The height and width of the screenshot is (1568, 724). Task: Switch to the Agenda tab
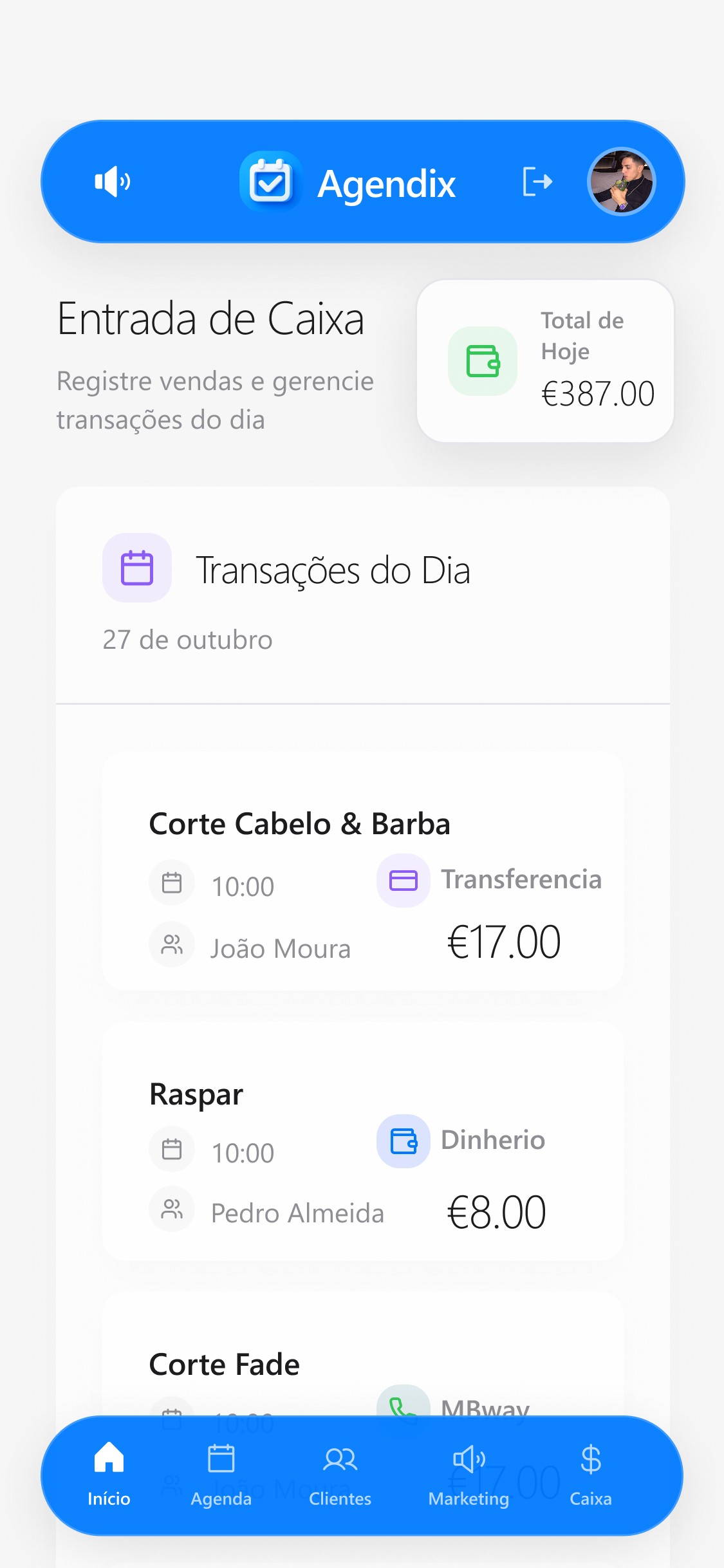pos(221,1474)
